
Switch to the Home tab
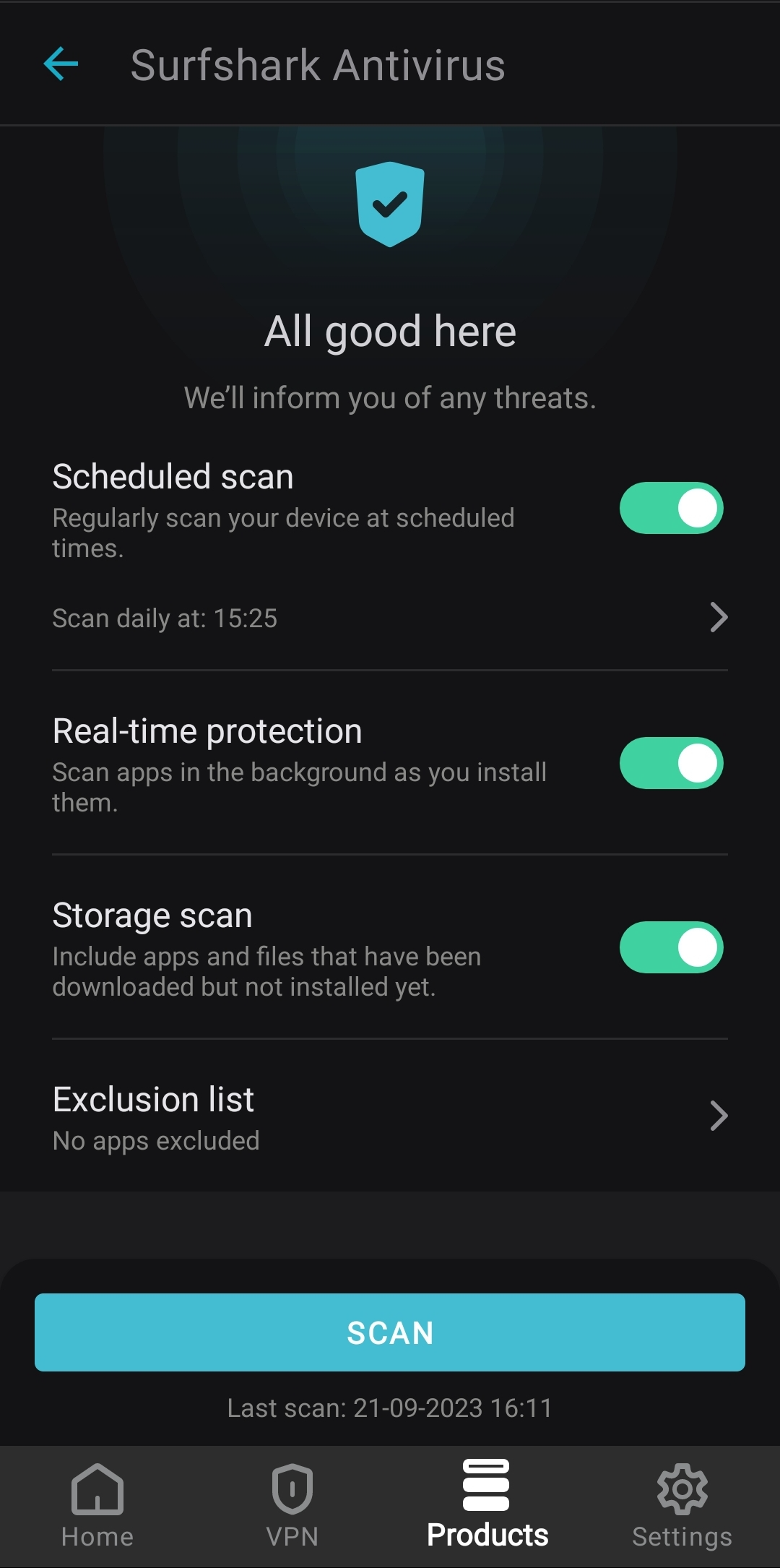coord(97,1507)
